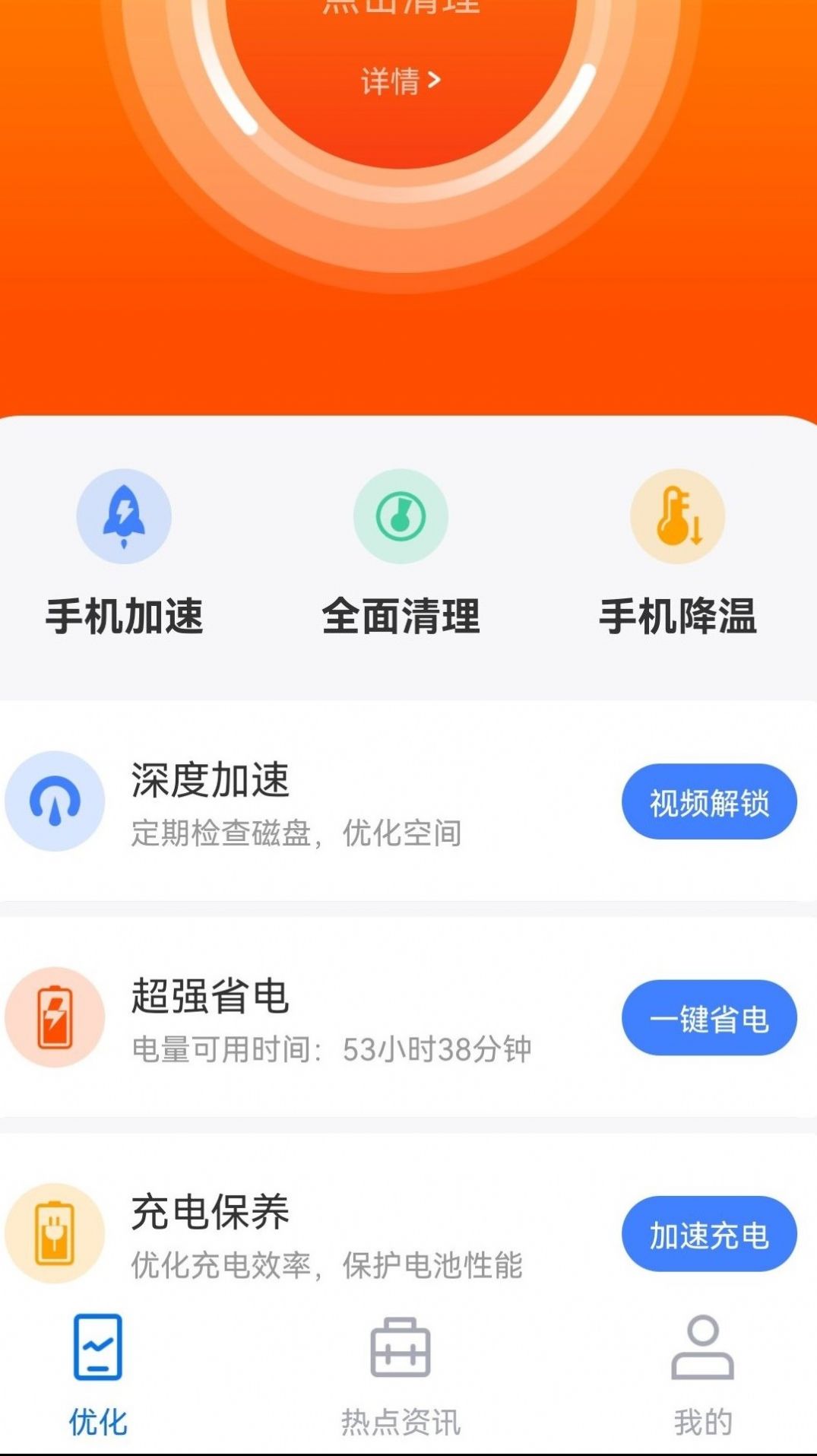The width and height of the screenshot is (817, 1456).
Task: Tap the 手机降温 thermometer icon
Action: tap(677, 515)
